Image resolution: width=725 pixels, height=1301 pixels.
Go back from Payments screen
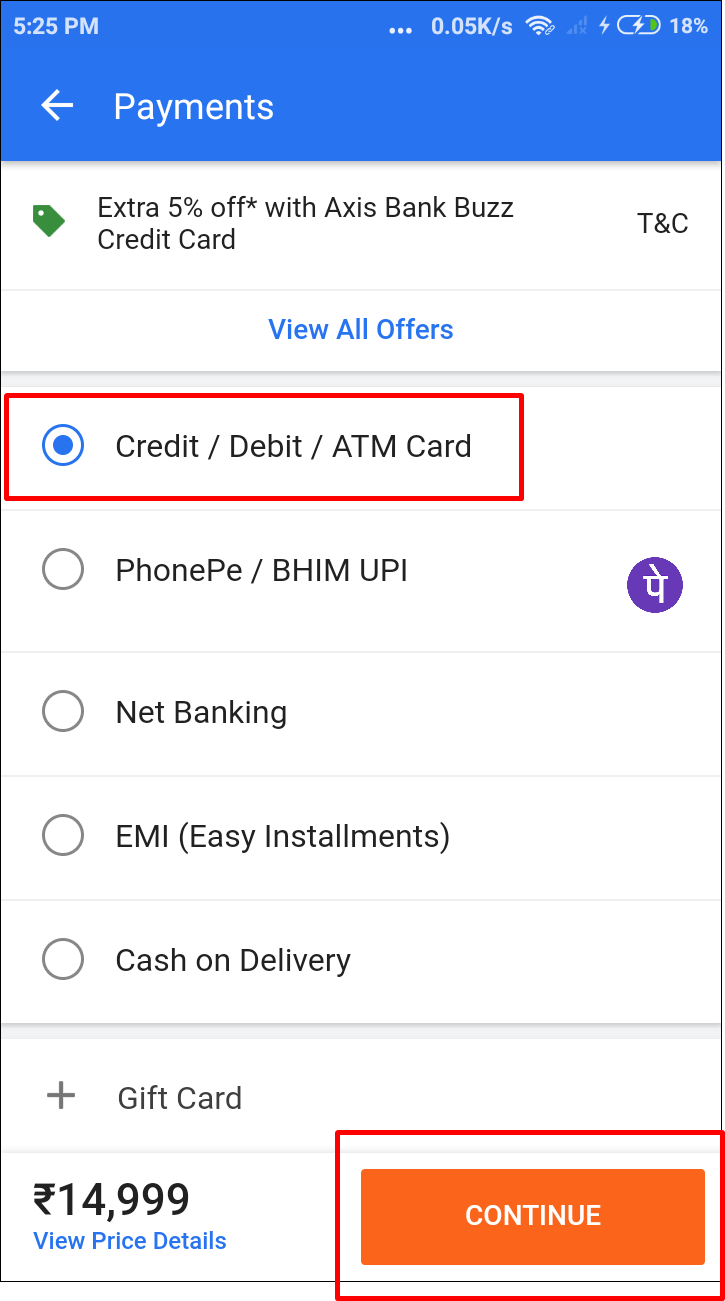point(57,106)
